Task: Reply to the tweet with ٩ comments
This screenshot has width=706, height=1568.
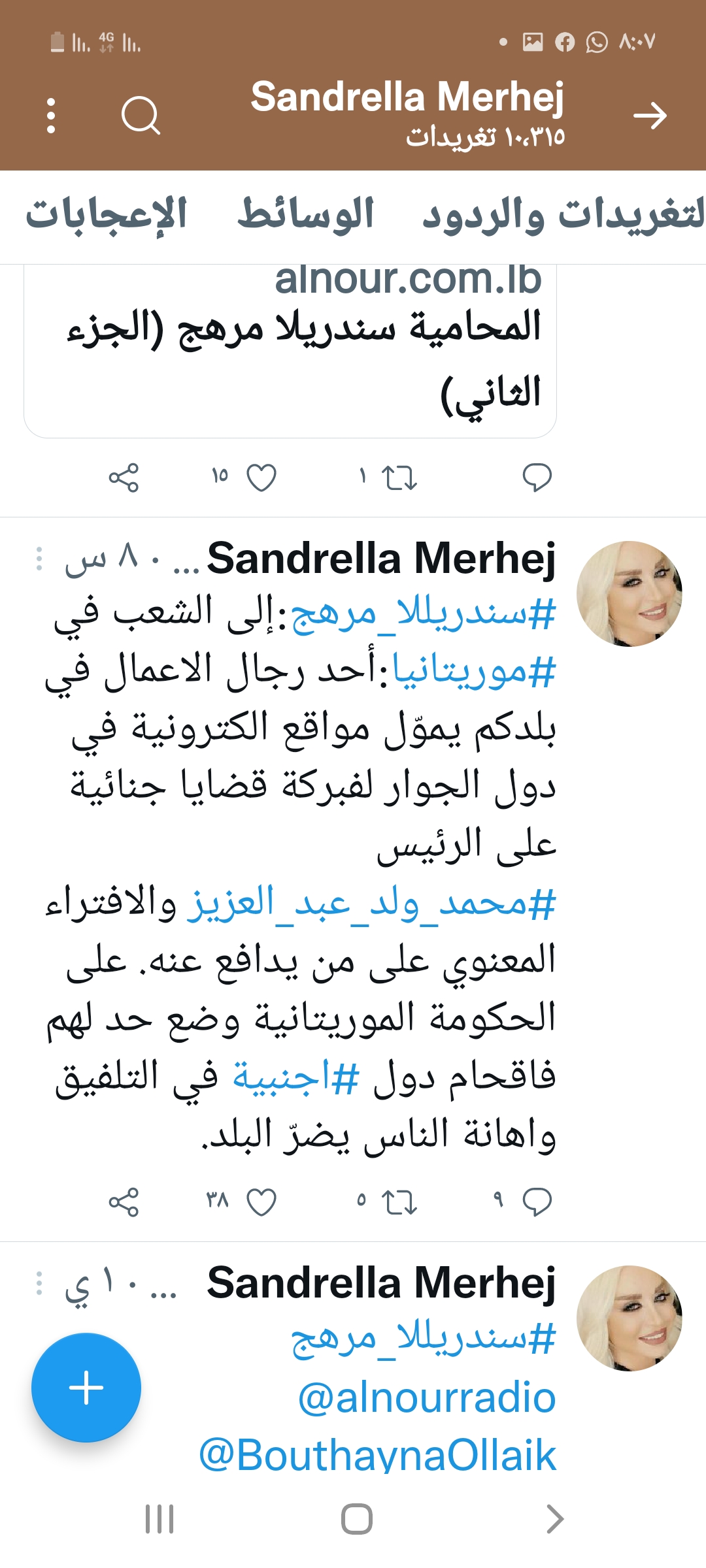Action: point(537,1201)
